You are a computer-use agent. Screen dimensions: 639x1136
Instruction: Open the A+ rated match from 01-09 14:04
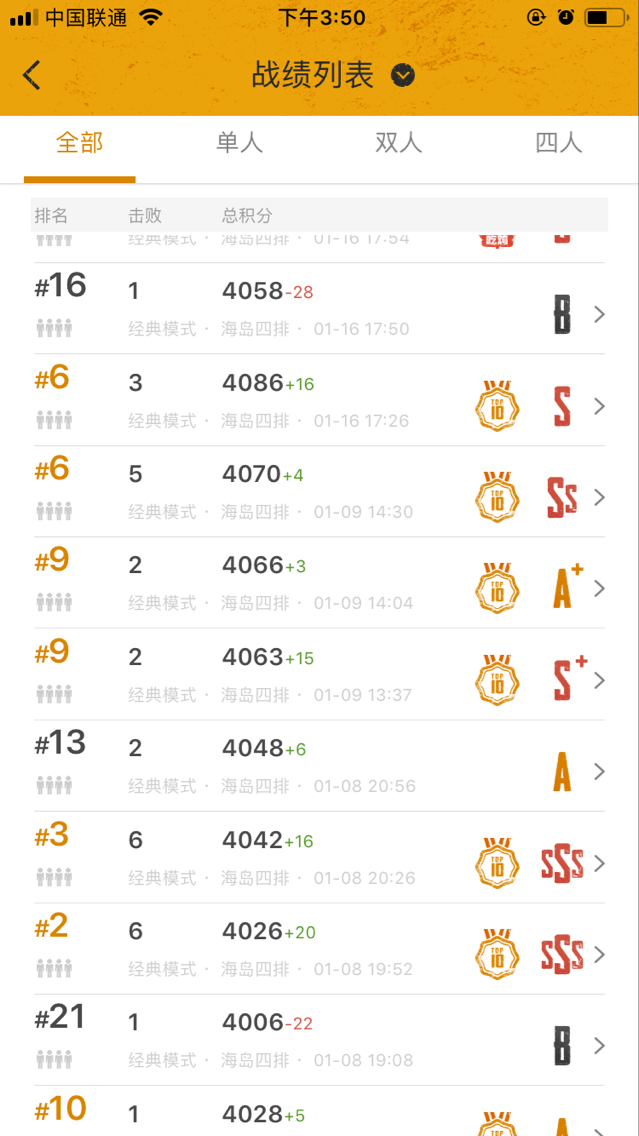pos(320,582)
